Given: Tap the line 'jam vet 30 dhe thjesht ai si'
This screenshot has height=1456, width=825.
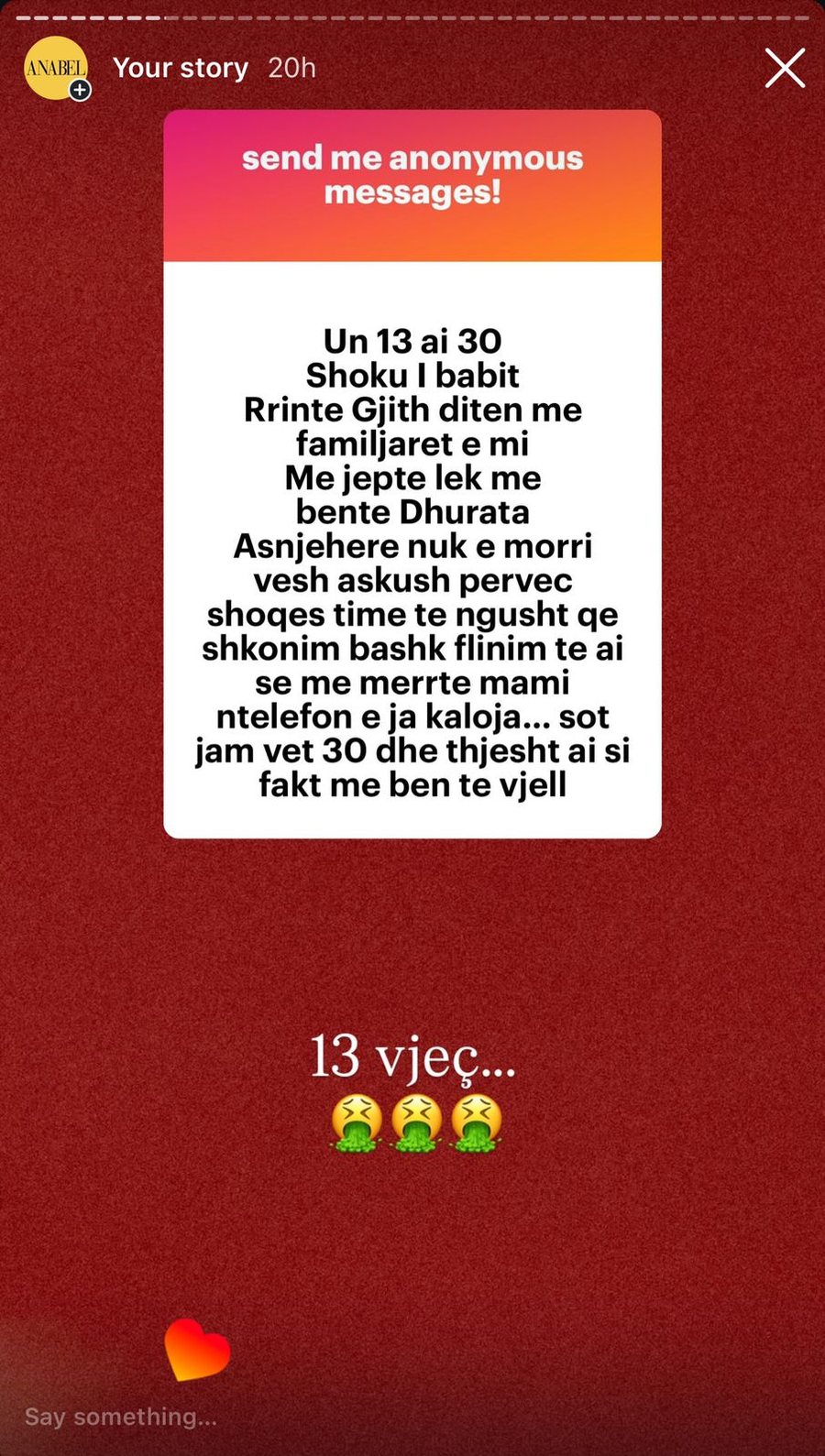Looking at the screenshot, I should 414,750.
